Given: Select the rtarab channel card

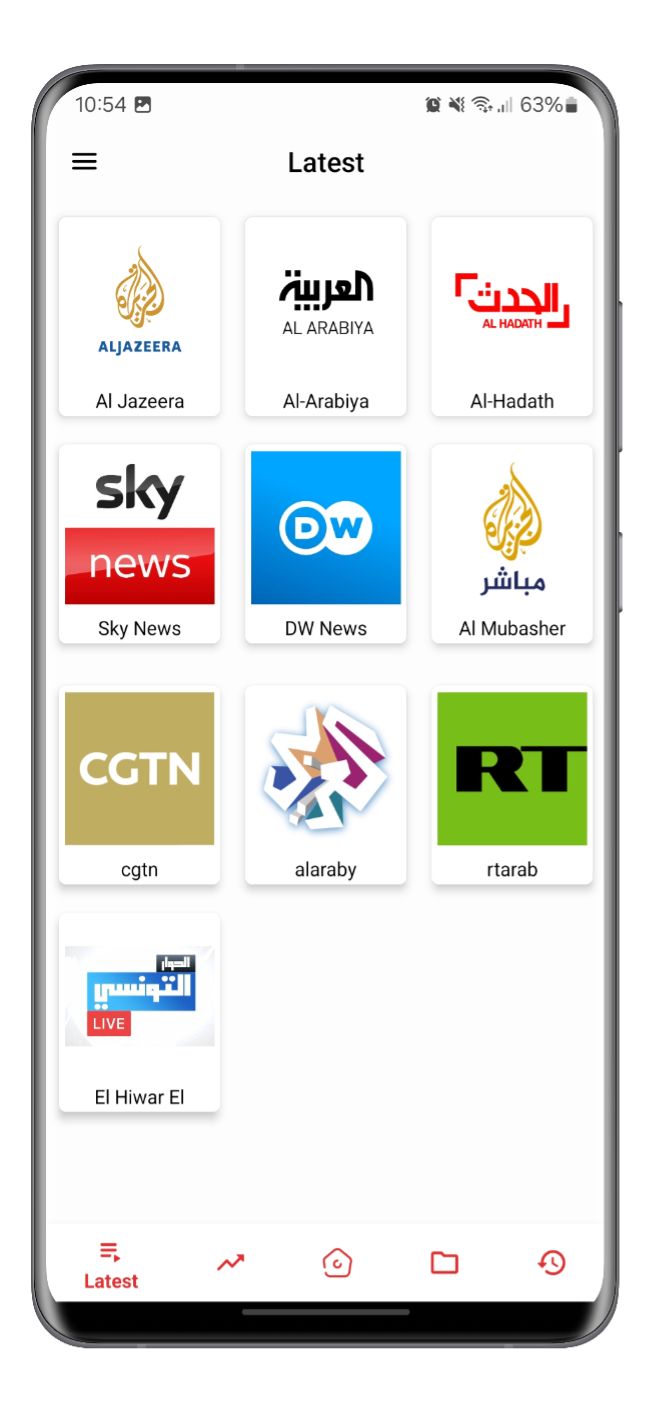Looking at the screenshot, I should (x=512, y=785).
